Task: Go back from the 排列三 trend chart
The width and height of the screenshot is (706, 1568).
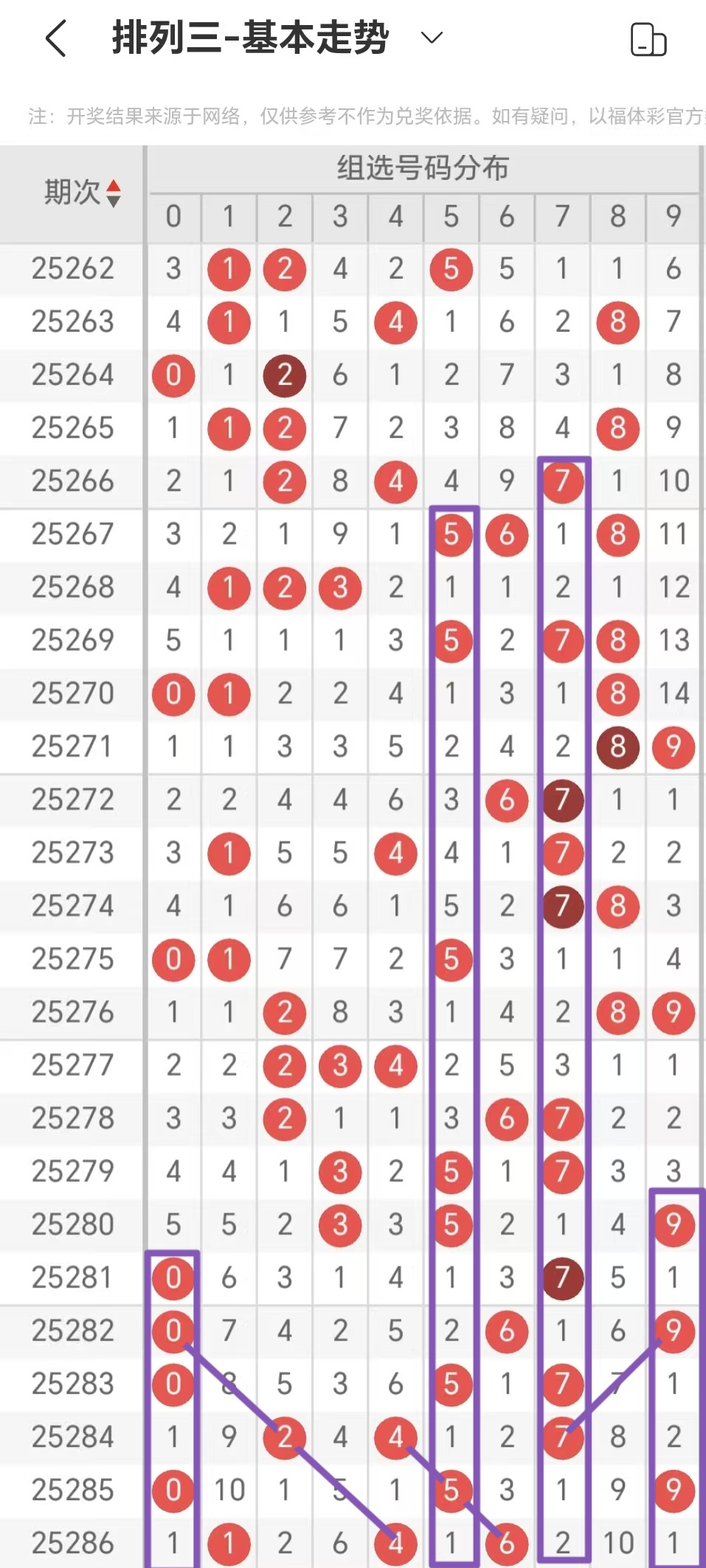Action: point(57,38)
